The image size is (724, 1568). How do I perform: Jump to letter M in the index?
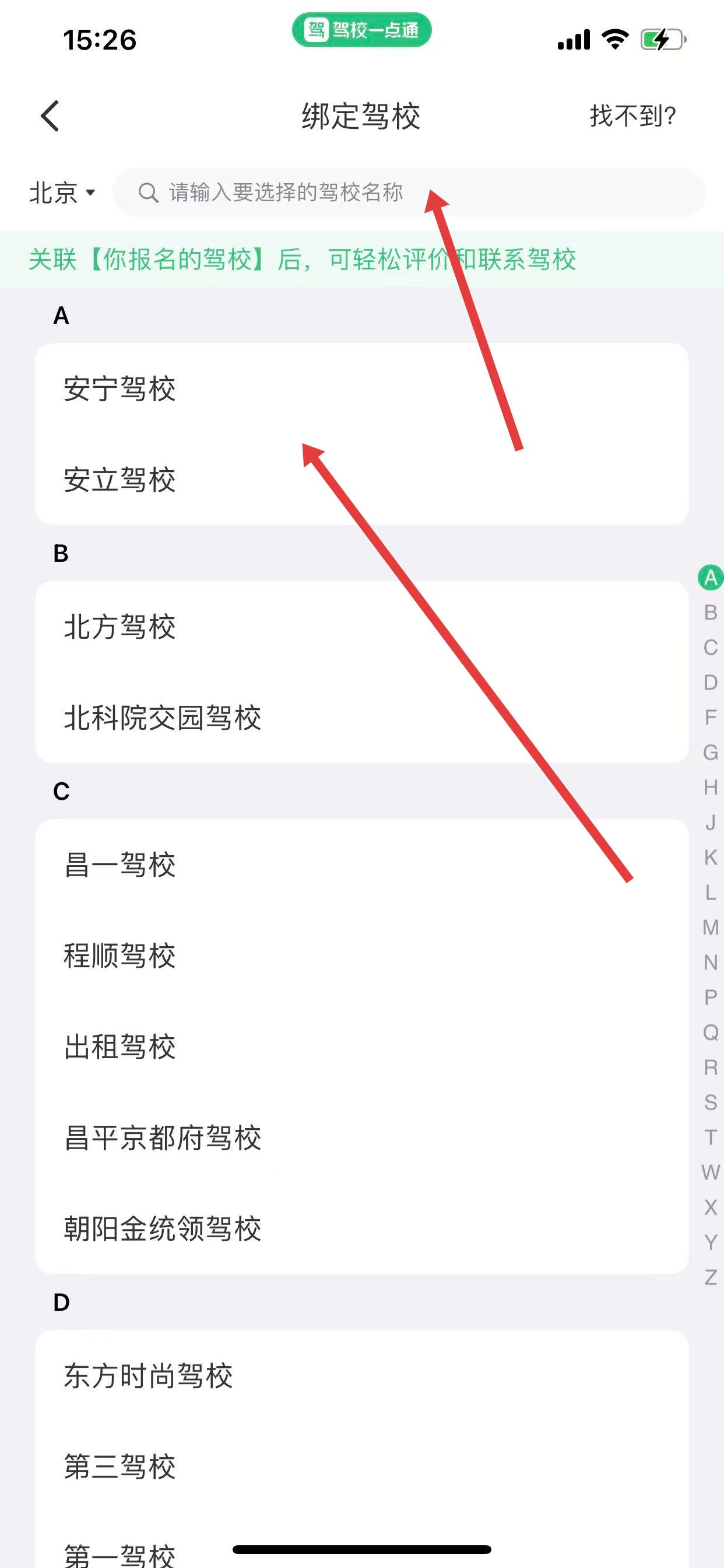(x=710, y=928)
